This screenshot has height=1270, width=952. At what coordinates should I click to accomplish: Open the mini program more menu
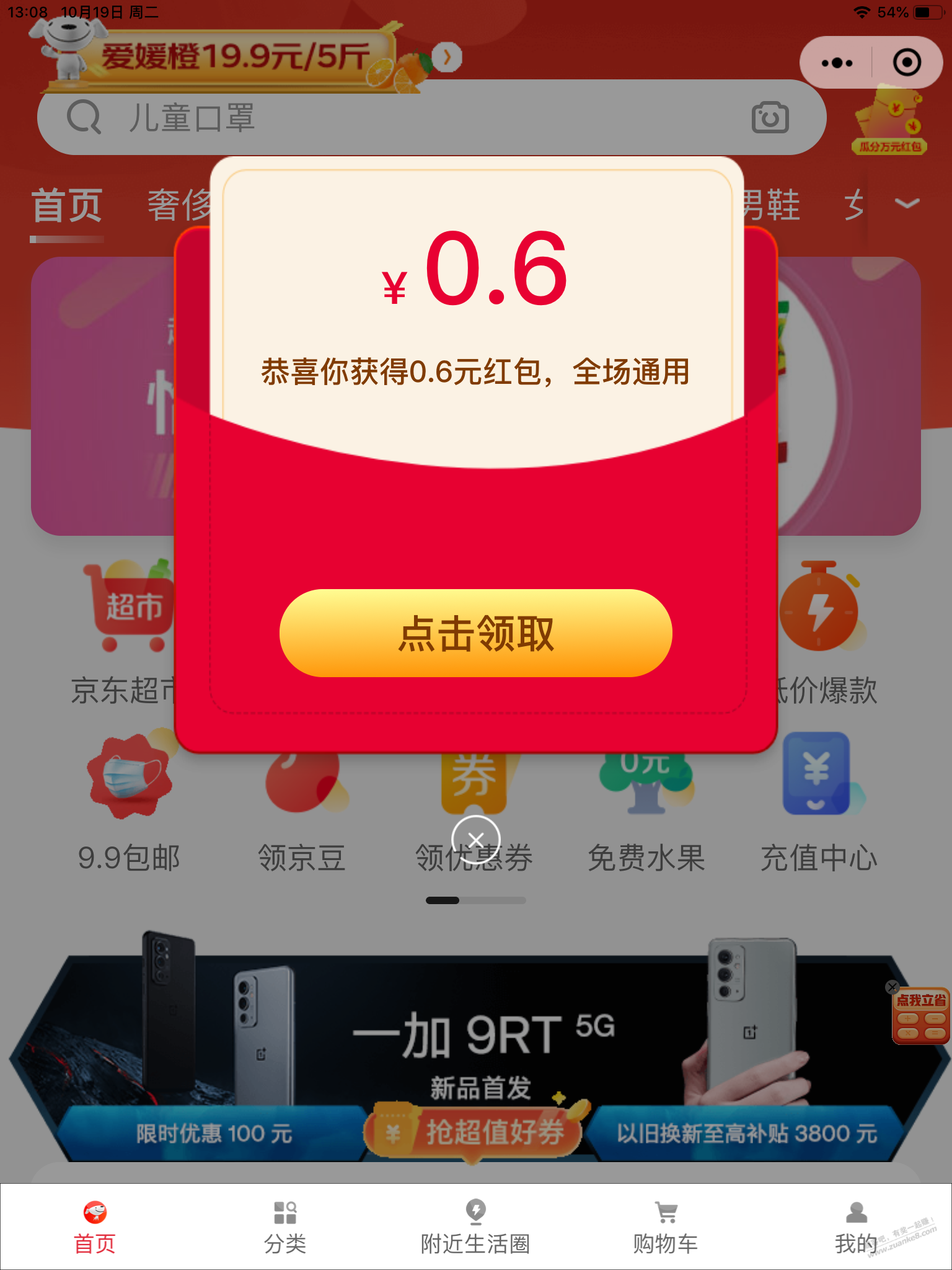click(x=837, y=63)
